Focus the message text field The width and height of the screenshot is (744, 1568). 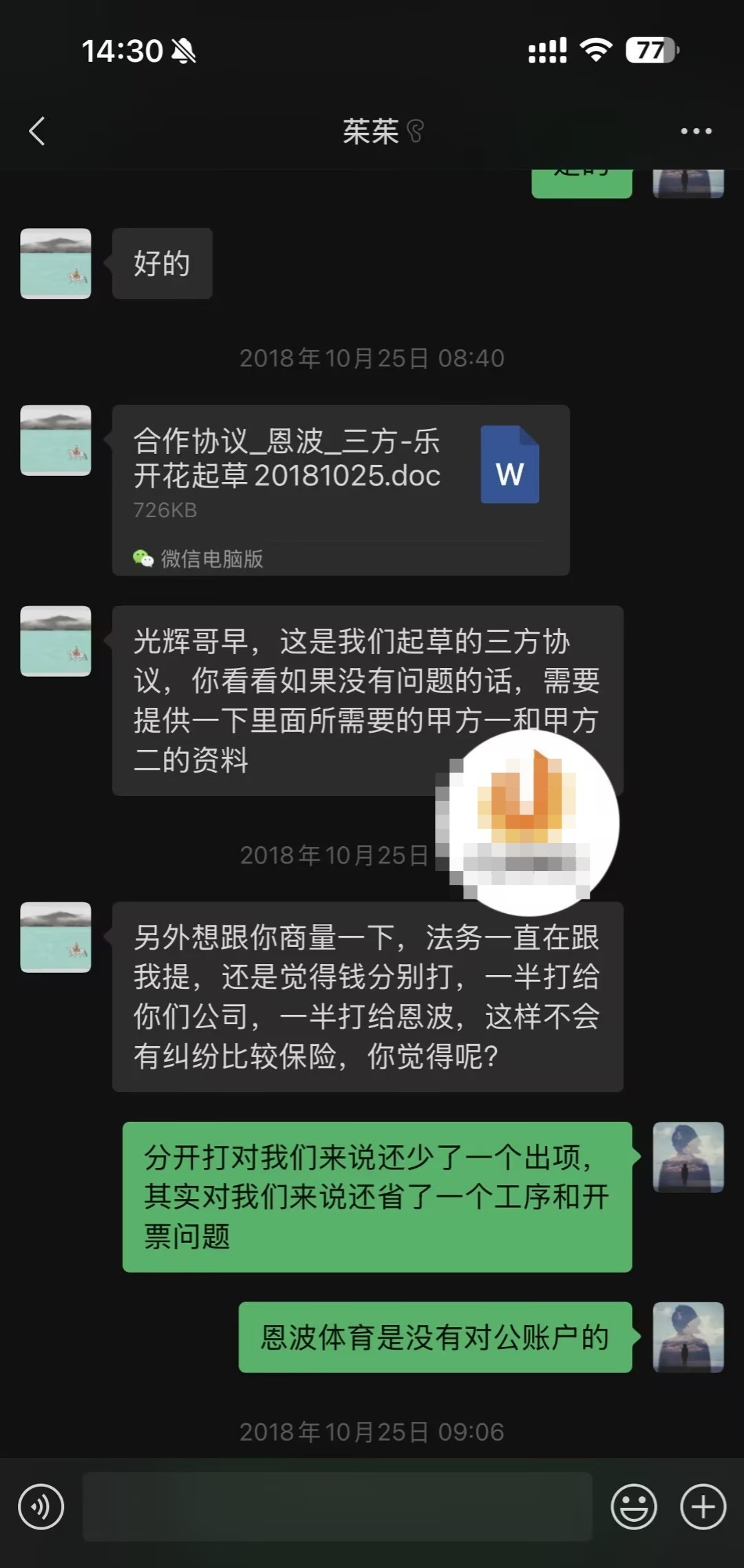[x=337, y=1507]
